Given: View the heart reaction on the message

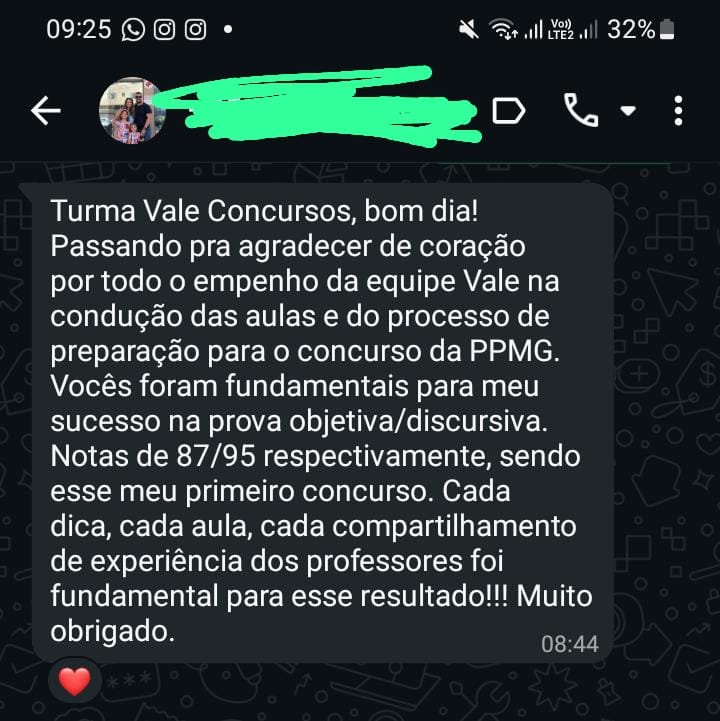Looking at the screenshot, I should (74, 682).
